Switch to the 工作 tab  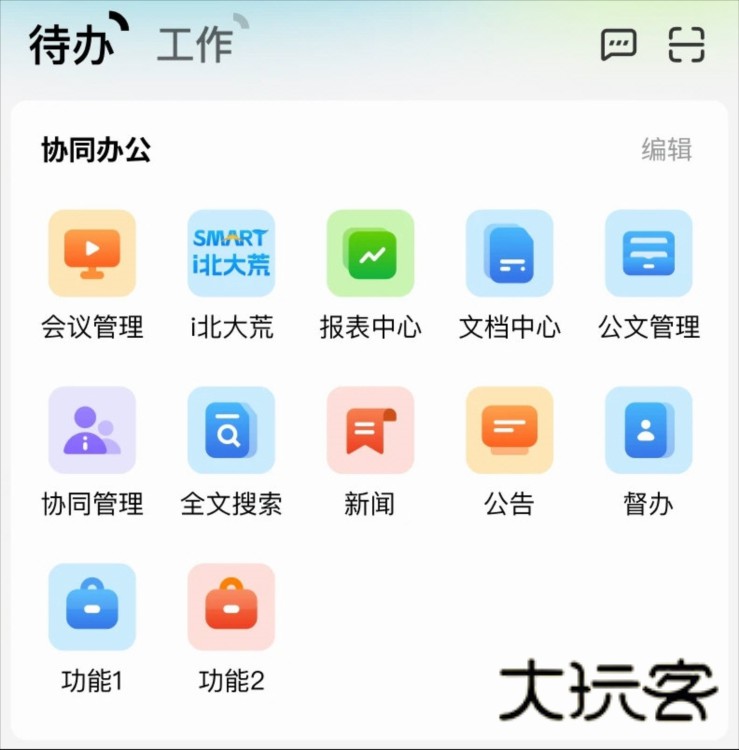point(196,45)
